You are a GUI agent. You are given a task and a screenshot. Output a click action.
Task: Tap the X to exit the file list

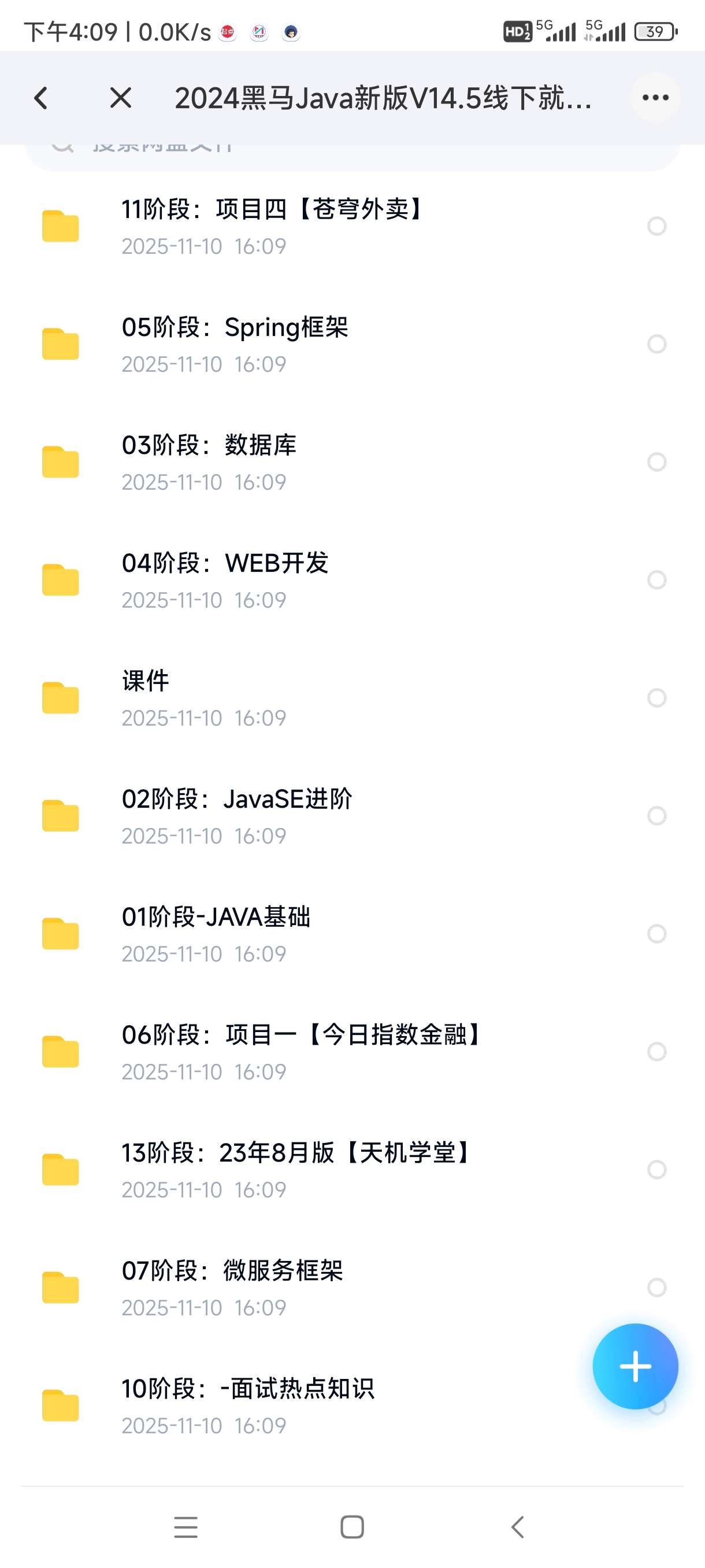[121, 97]
